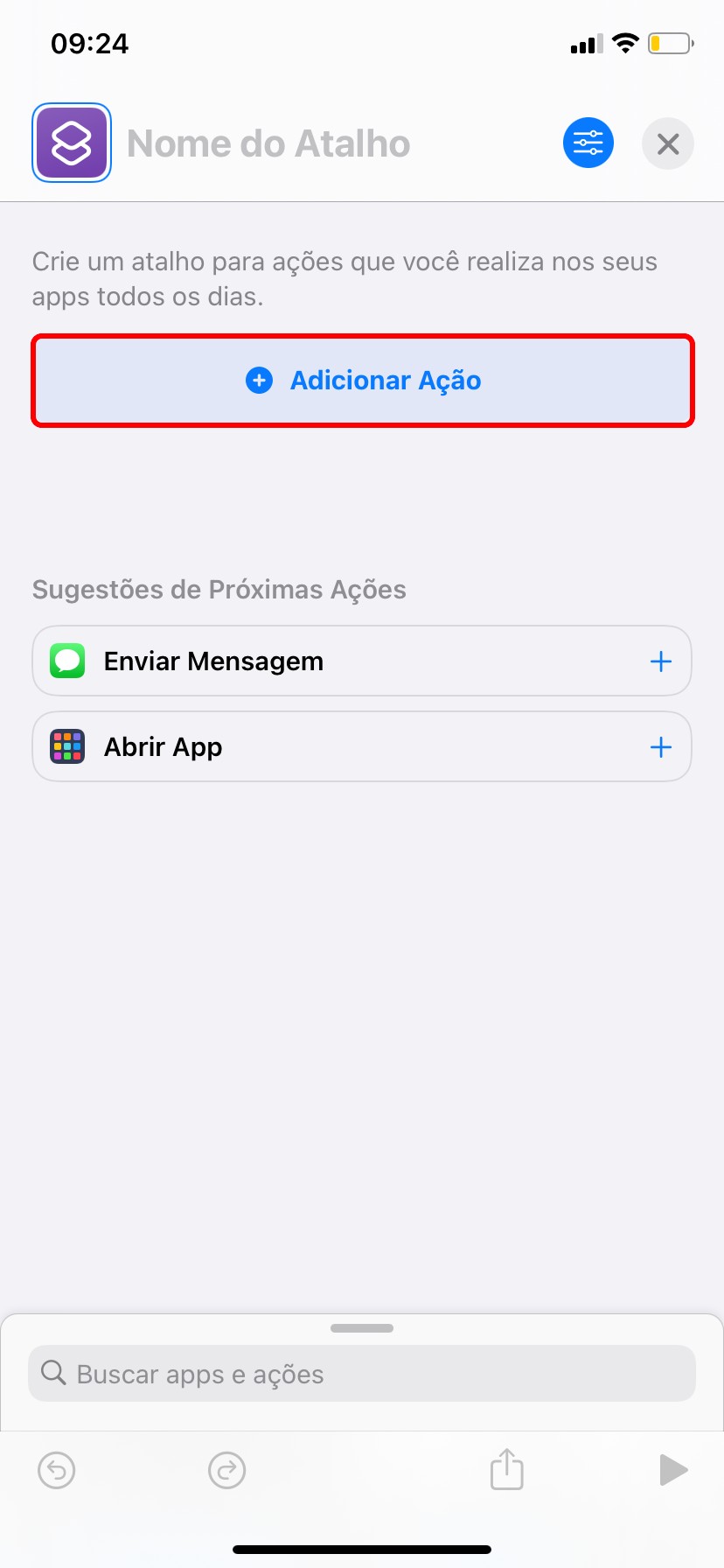The image size is (724, 1568).
Task: Close the shortcut editor
Action: (x=668, y=143)
